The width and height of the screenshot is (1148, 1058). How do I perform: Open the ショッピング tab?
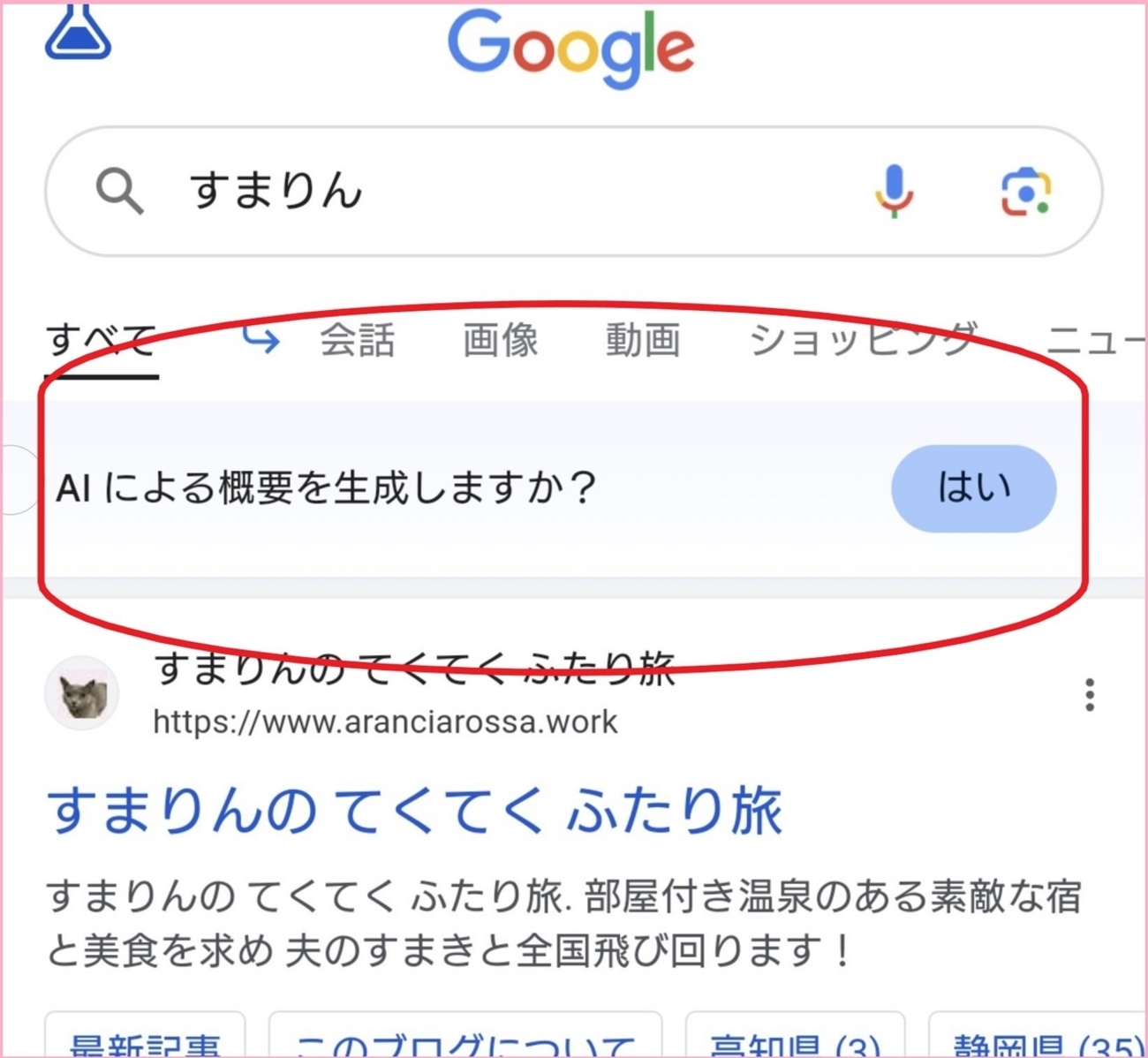pos(862,341)
